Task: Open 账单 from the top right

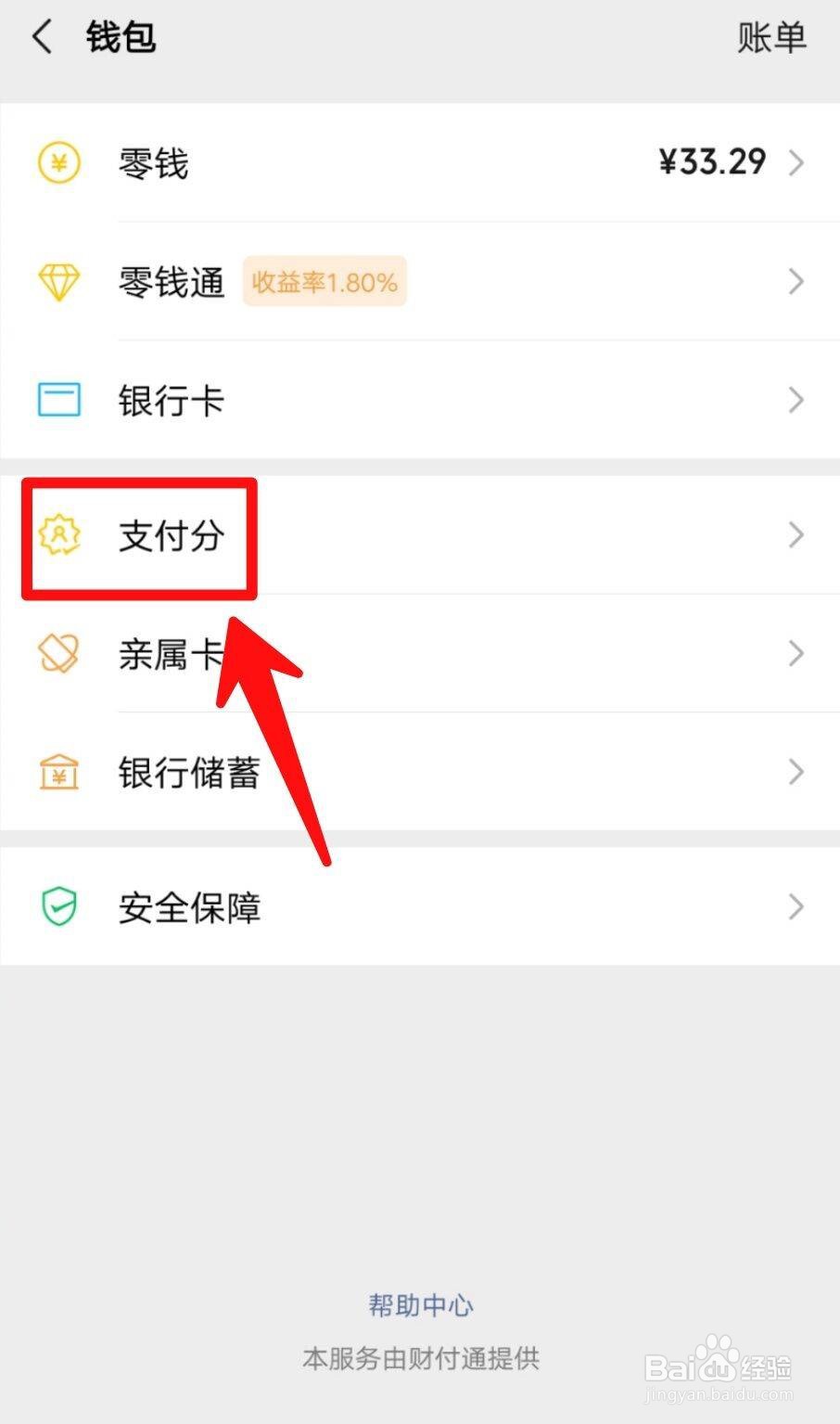Action: click(x=773, y=37)
